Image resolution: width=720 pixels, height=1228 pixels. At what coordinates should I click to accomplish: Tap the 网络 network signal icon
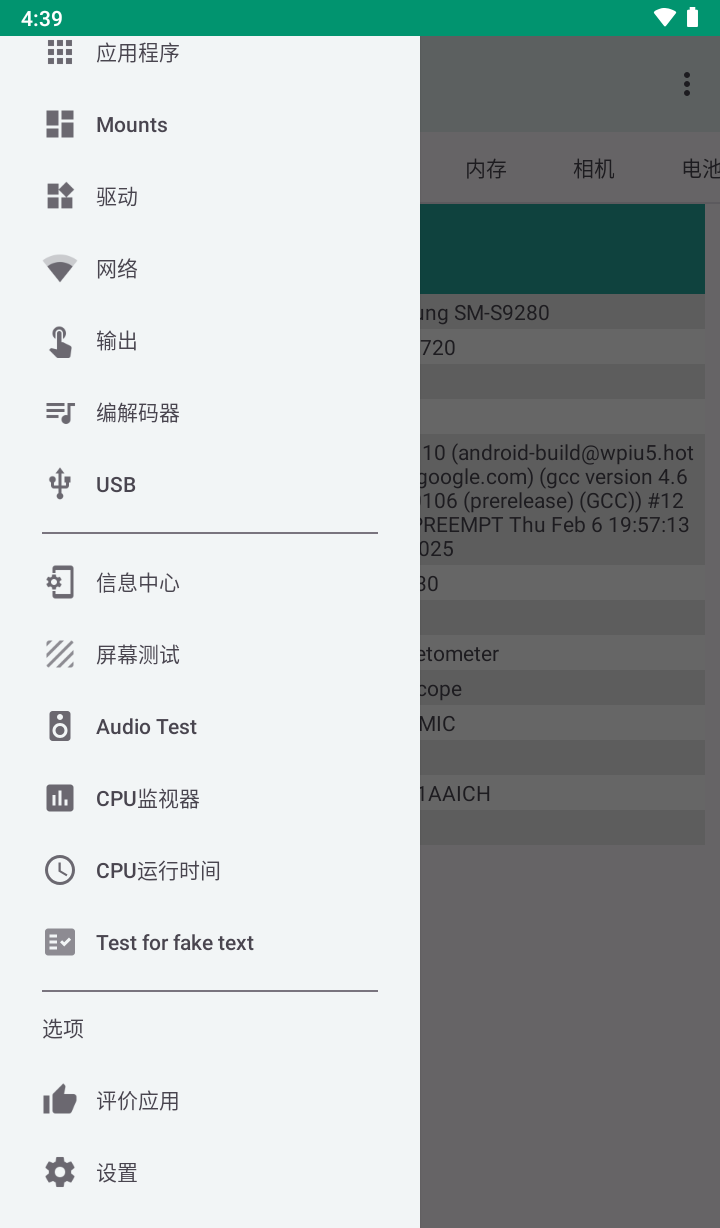pos(60,268)
